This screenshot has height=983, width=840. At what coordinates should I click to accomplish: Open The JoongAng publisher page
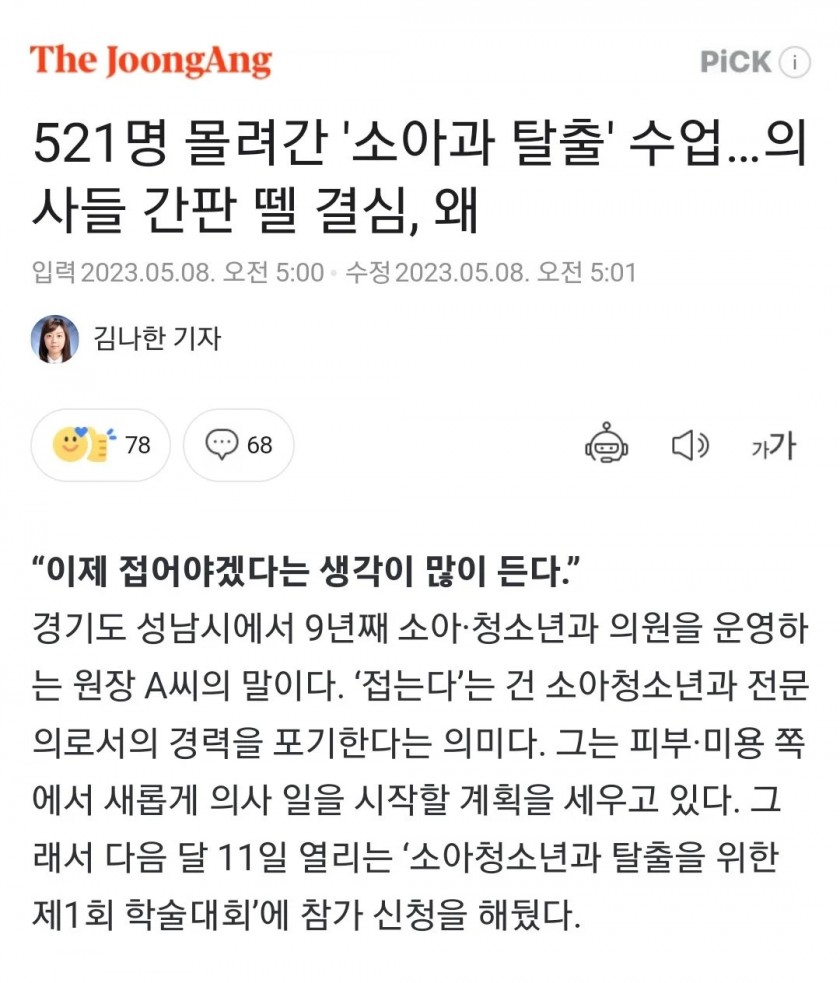[x=150, y=61]
